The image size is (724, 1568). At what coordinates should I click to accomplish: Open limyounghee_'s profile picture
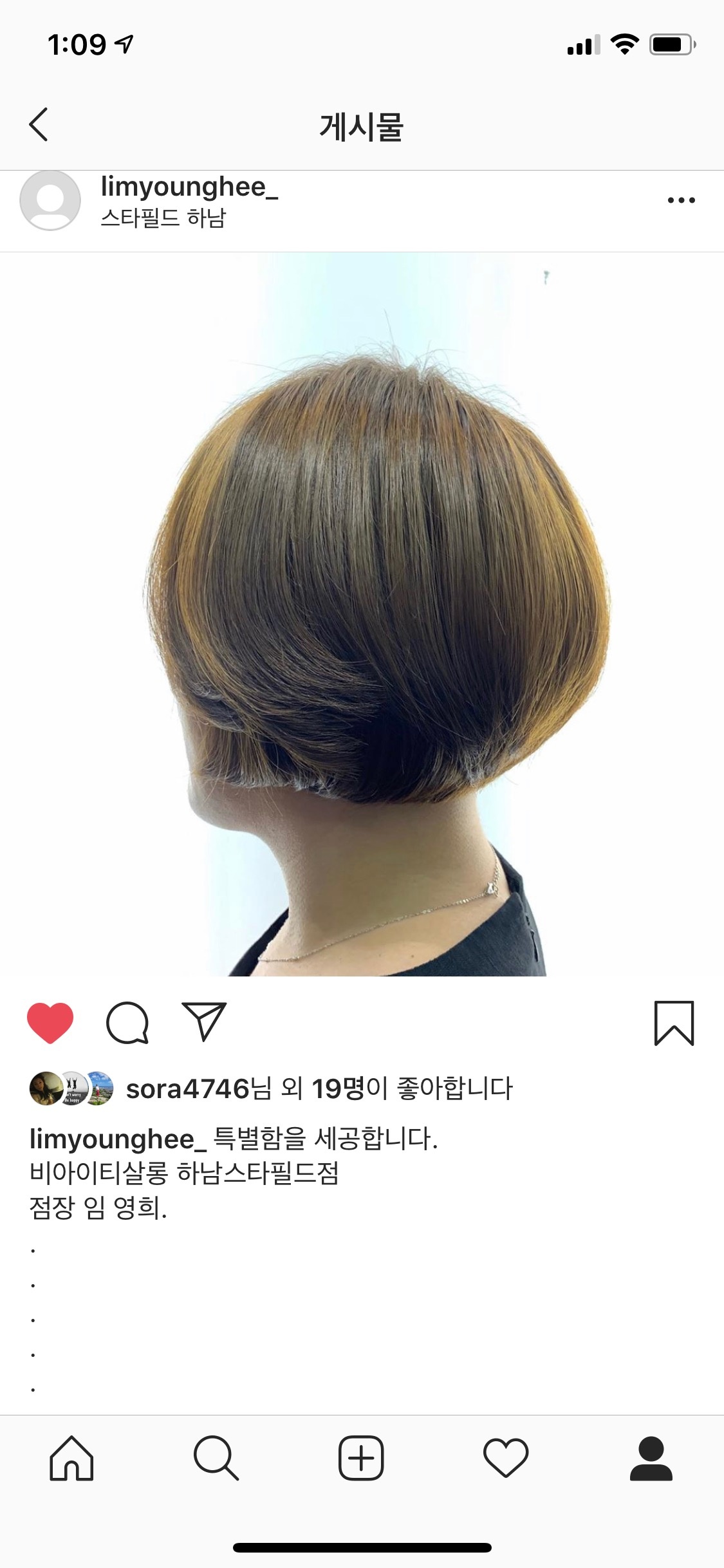(50, 201)
